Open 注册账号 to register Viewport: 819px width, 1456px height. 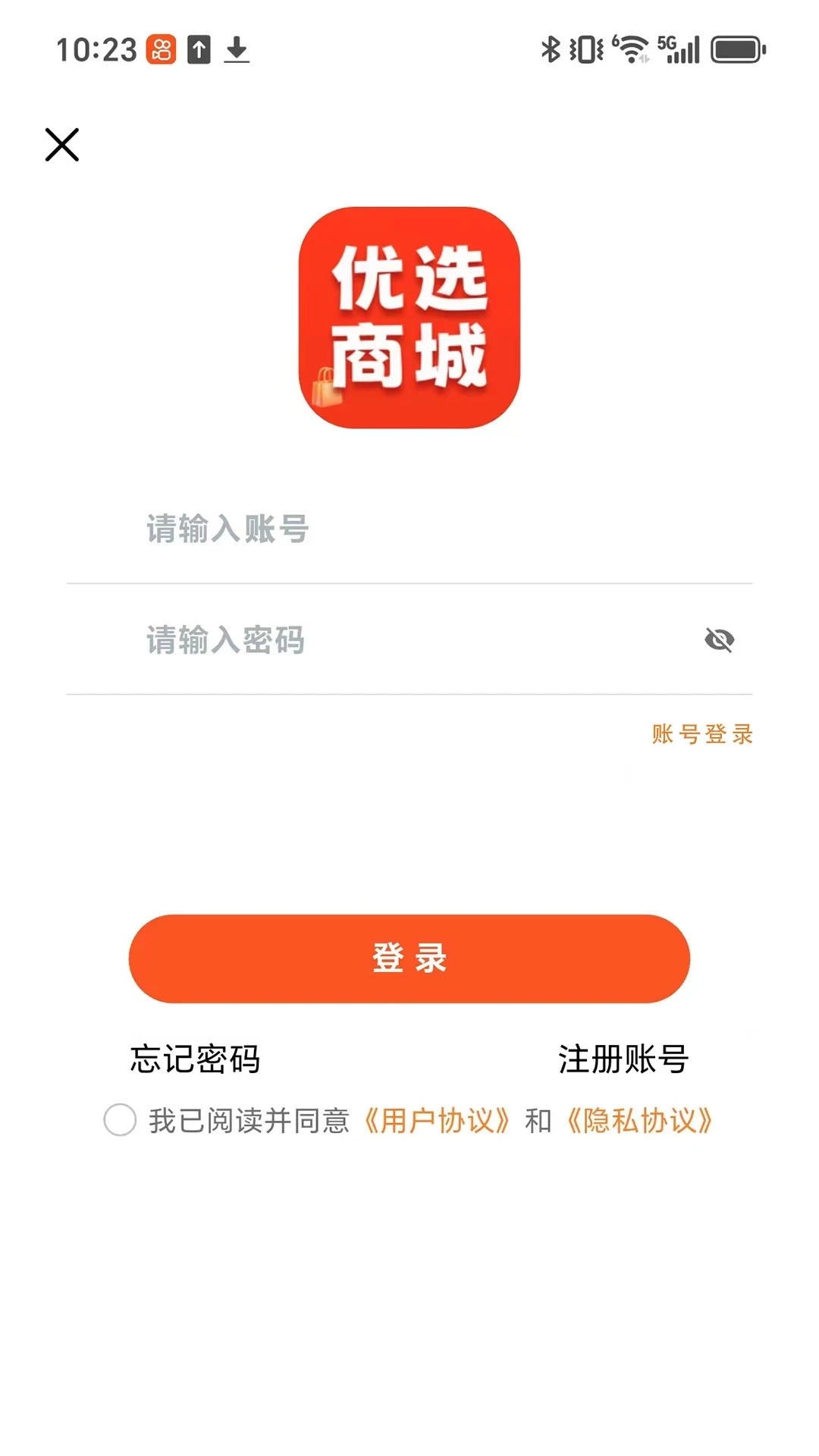(x=623, y=1059)
